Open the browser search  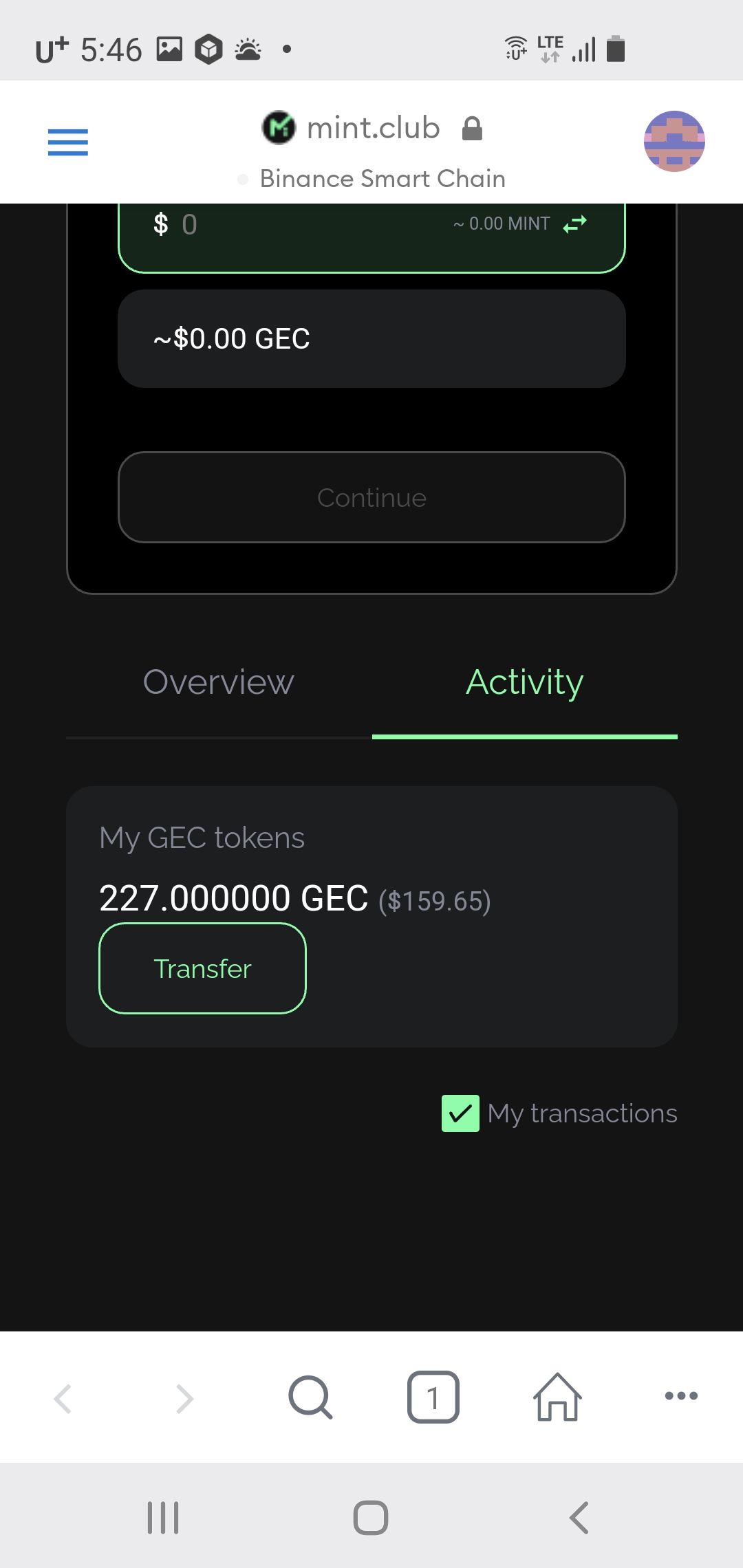(x=310, y=1397)
